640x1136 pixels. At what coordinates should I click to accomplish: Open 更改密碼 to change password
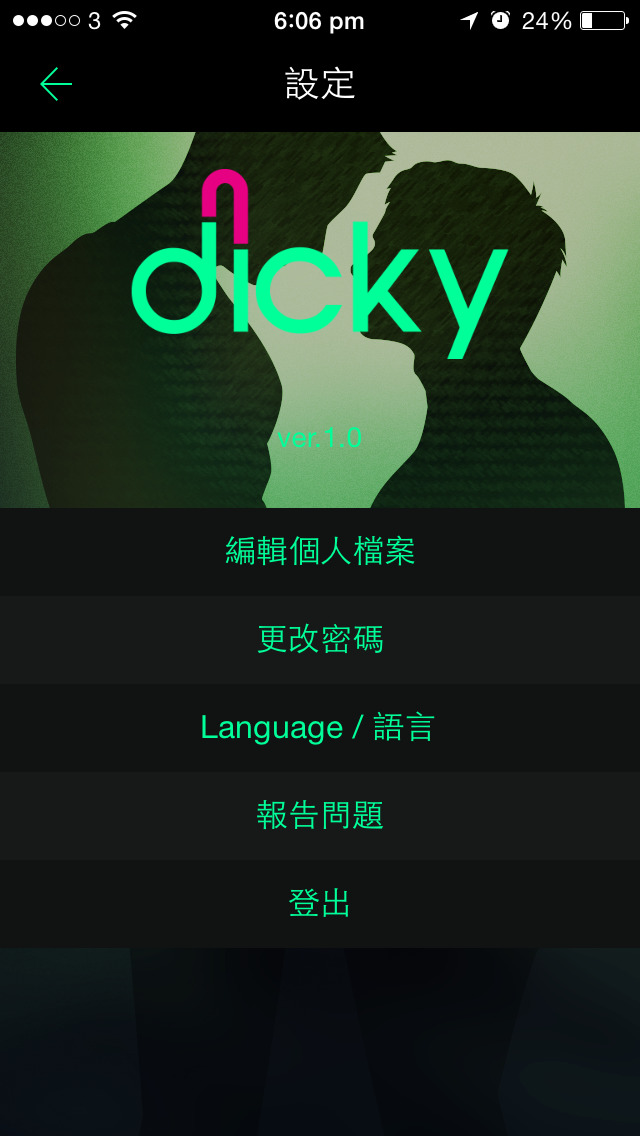(x=320, y=639)
